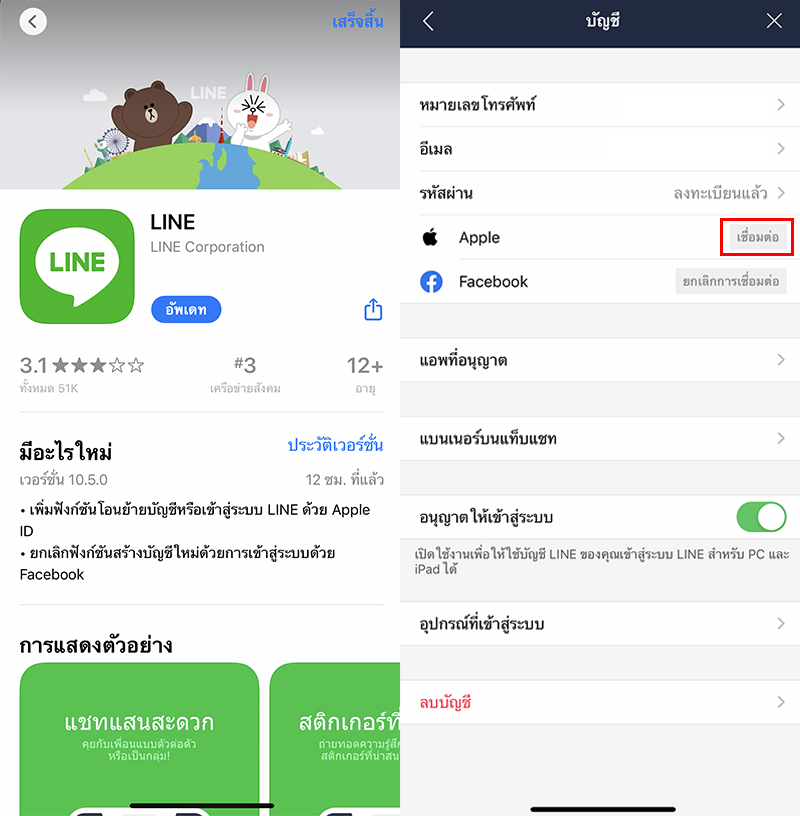Open แอพที่อนุญาต authorized apps
Screen dimensions: 800x816
point(600,360)
